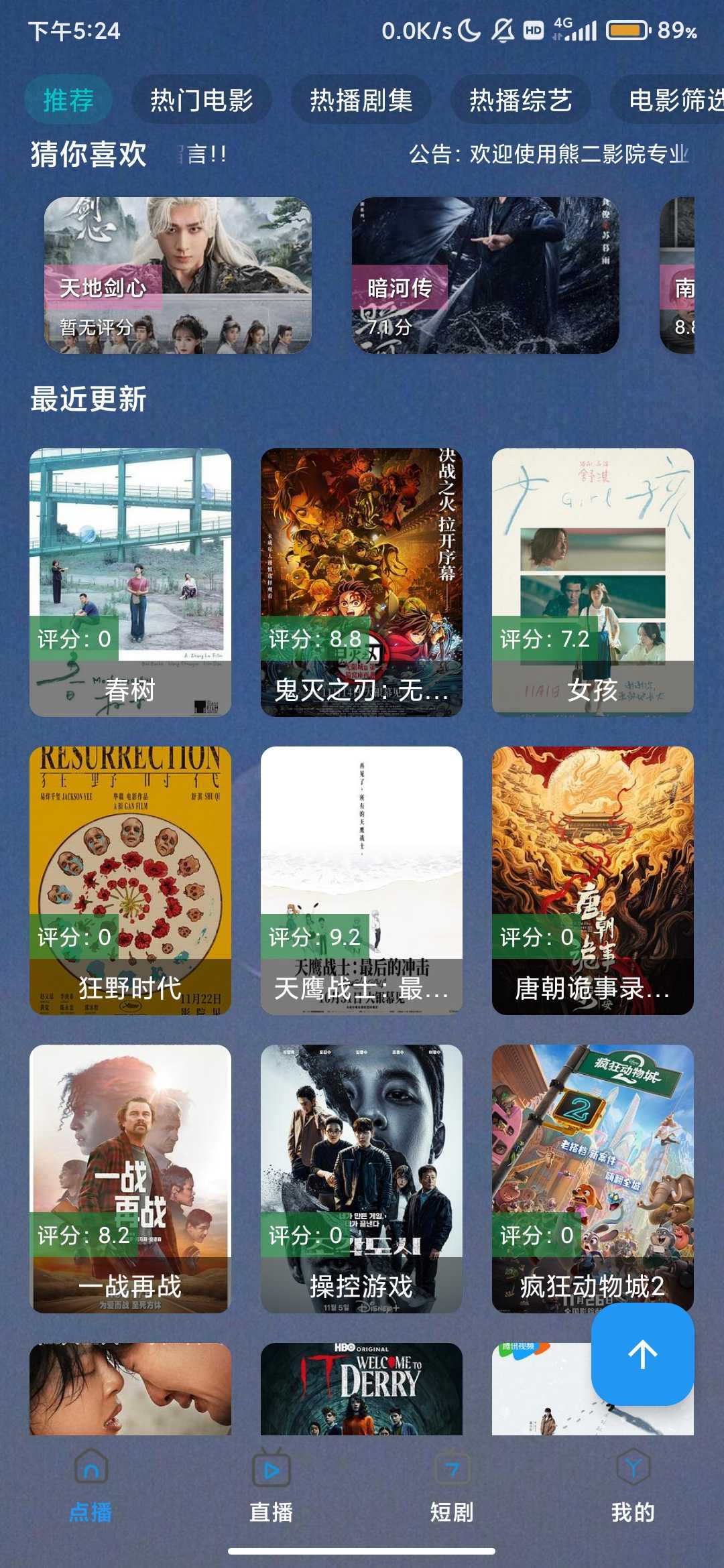The height and width of the screenshot is (1568, 724).
Task: Tap the back-to-top arrow button
Action: tap(642, 1354)
